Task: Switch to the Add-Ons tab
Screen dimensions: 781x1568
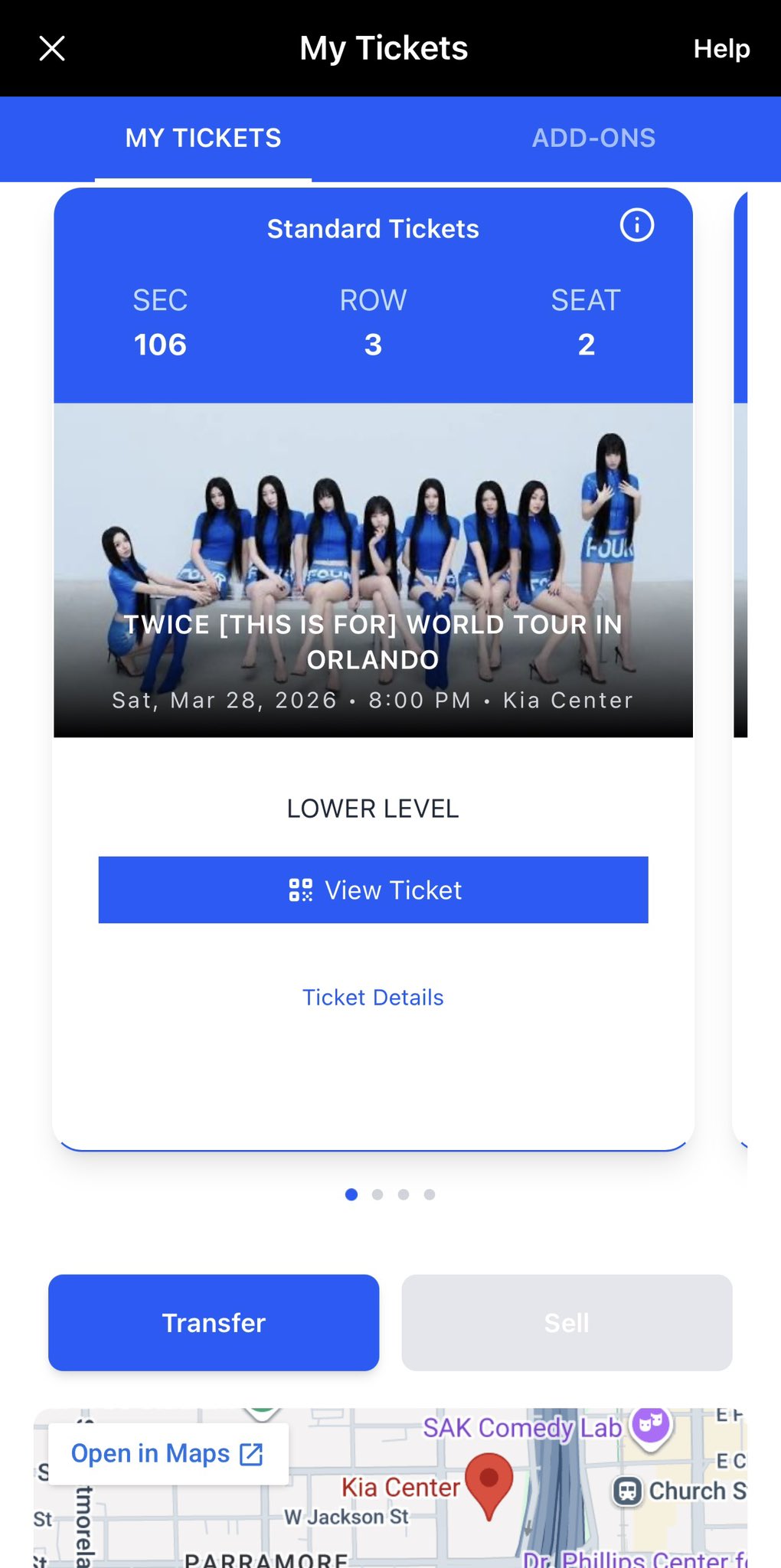Action: point(593,138)
